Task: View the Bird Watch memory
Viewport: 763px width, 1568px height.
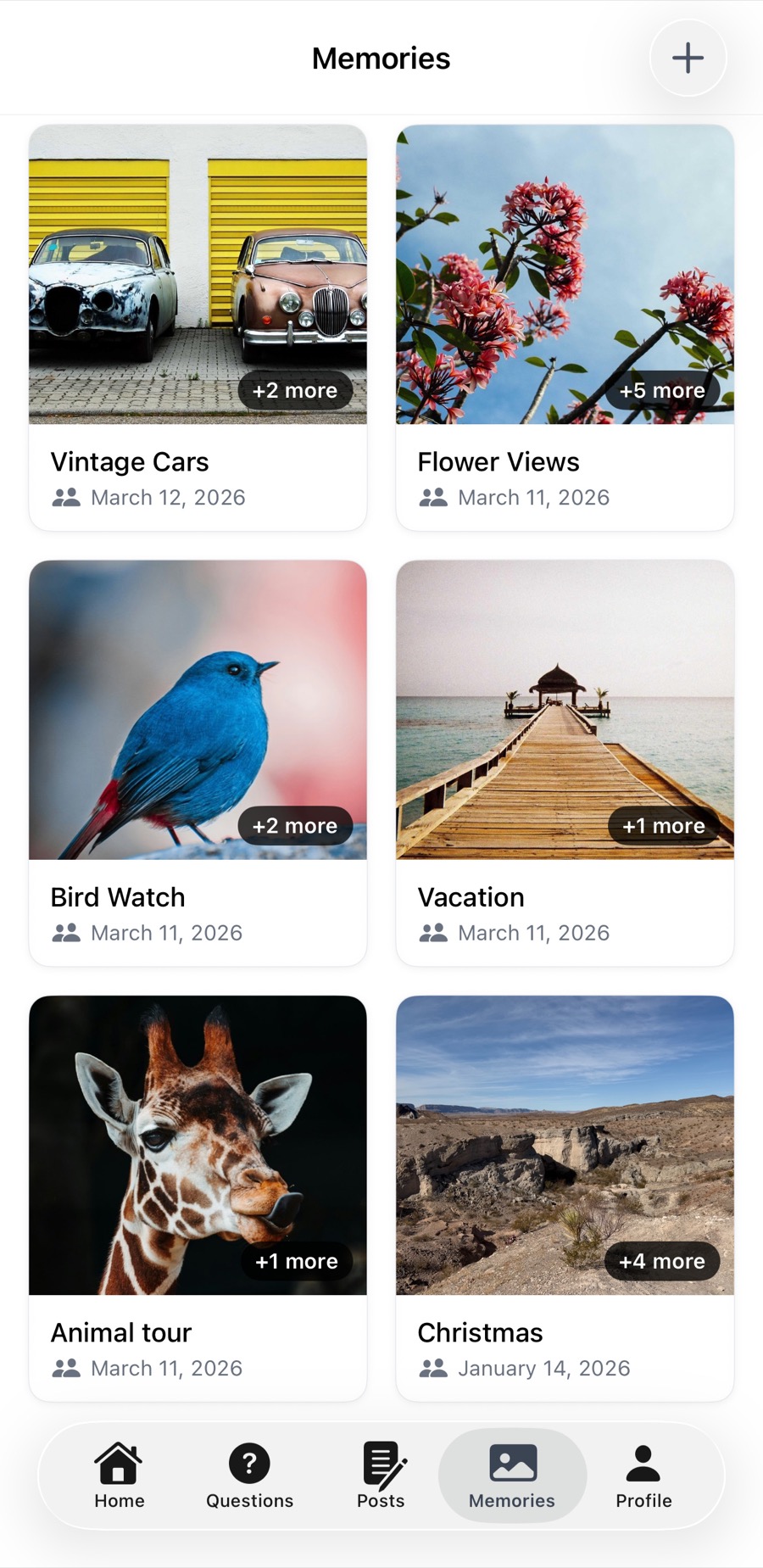Action: click(198, 762)
